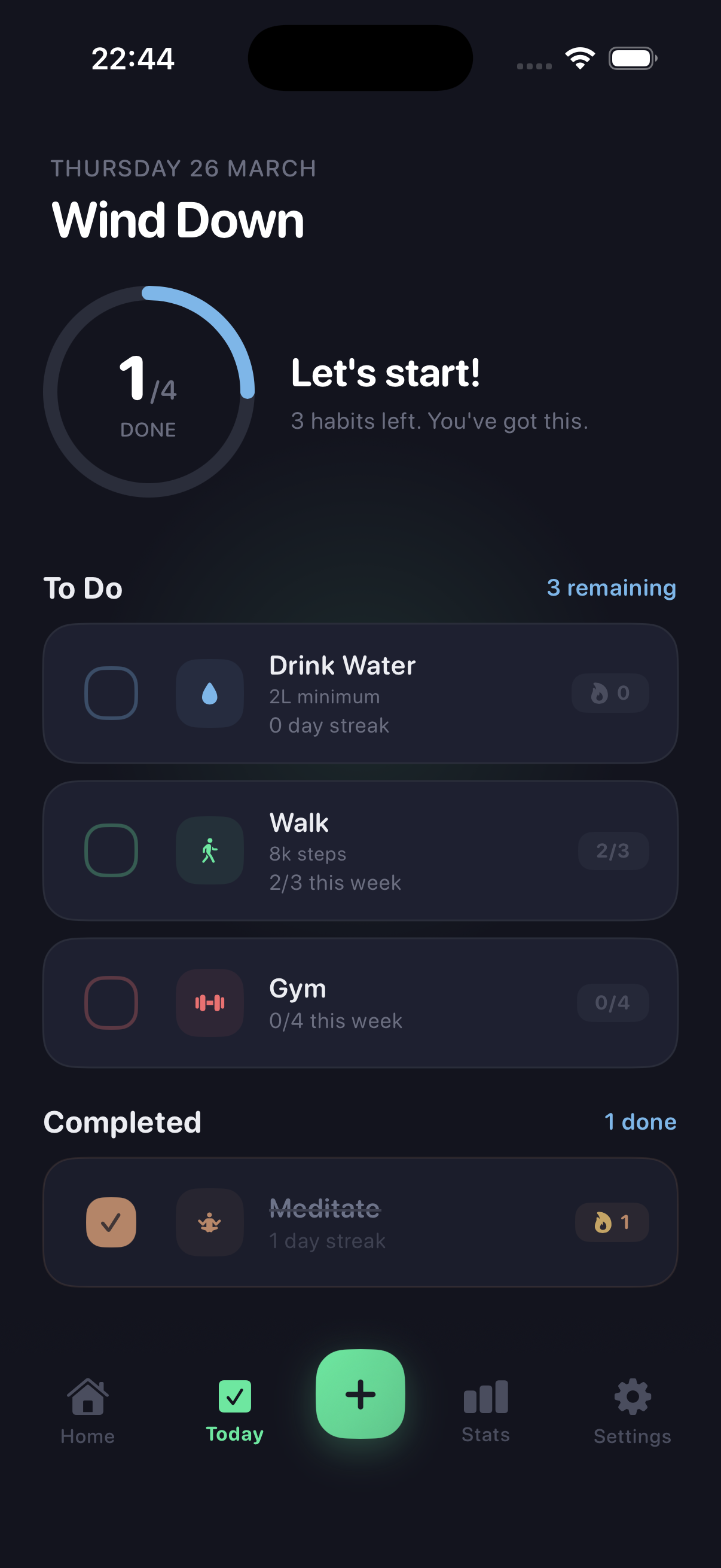Image resolution: width=721 pixels, height=1568 pixels.
Task: Tap the walking figure icon for Walk habit
Action: [209, 850]
